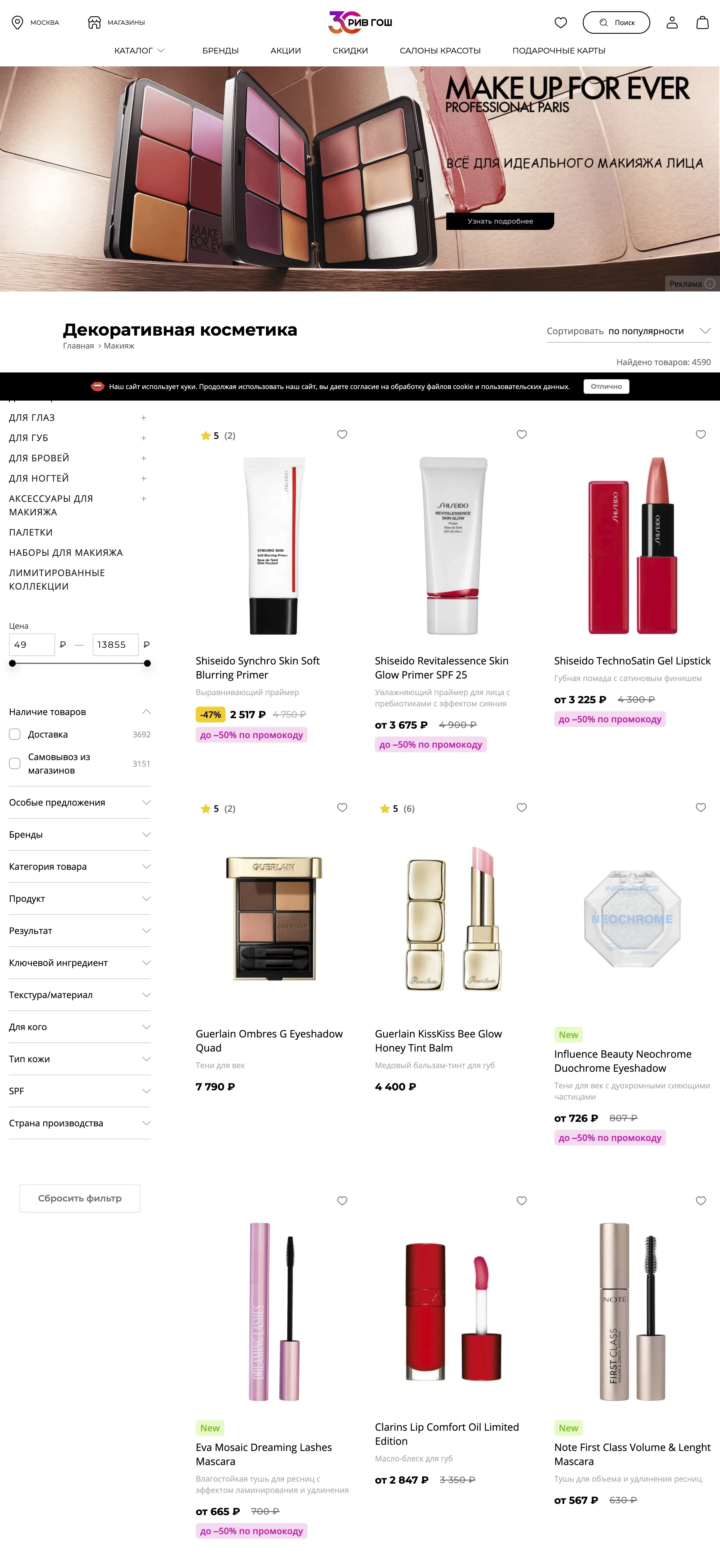Open the user account icon
Screen dimensions: 720x1568
pos(671,23)
